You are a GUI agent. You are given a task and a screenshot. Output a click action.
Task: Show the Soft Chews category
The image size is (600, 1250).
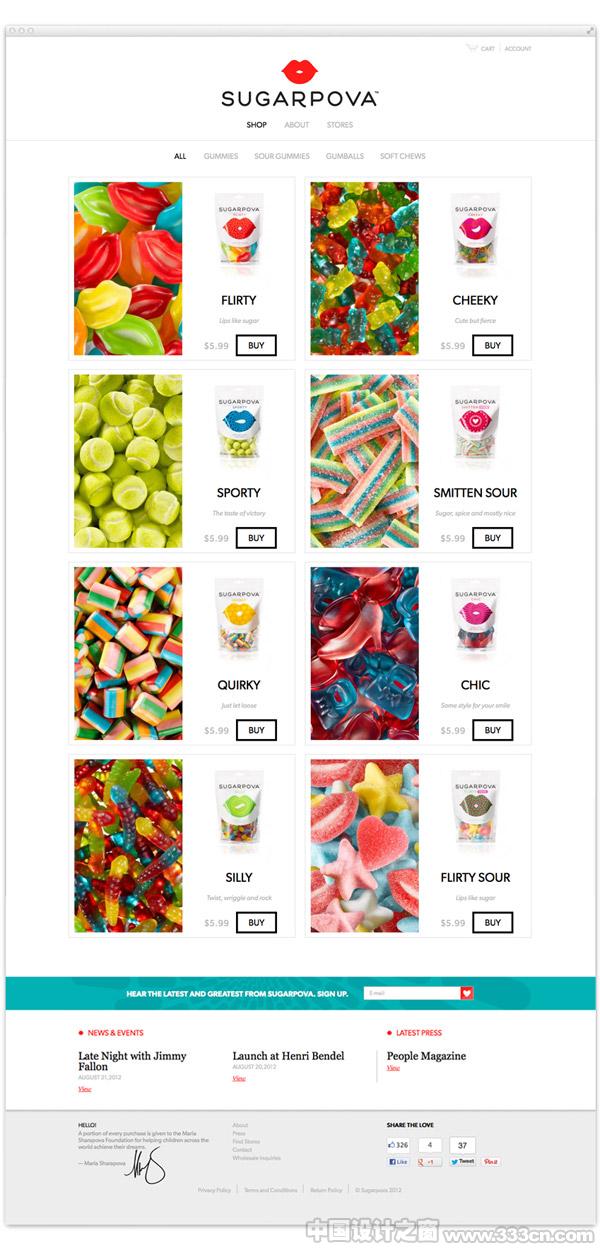point(403,156)
